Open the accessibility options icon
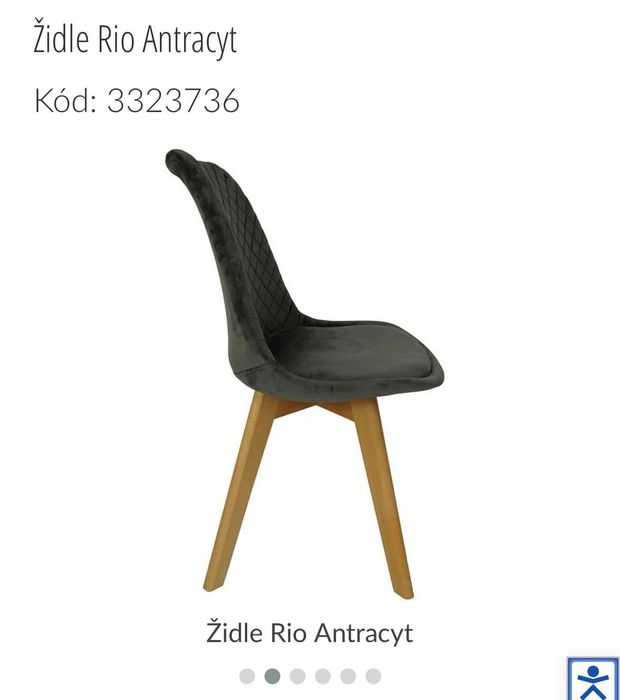Viewport: 620px width, 700px height. (x=593, y=680)
